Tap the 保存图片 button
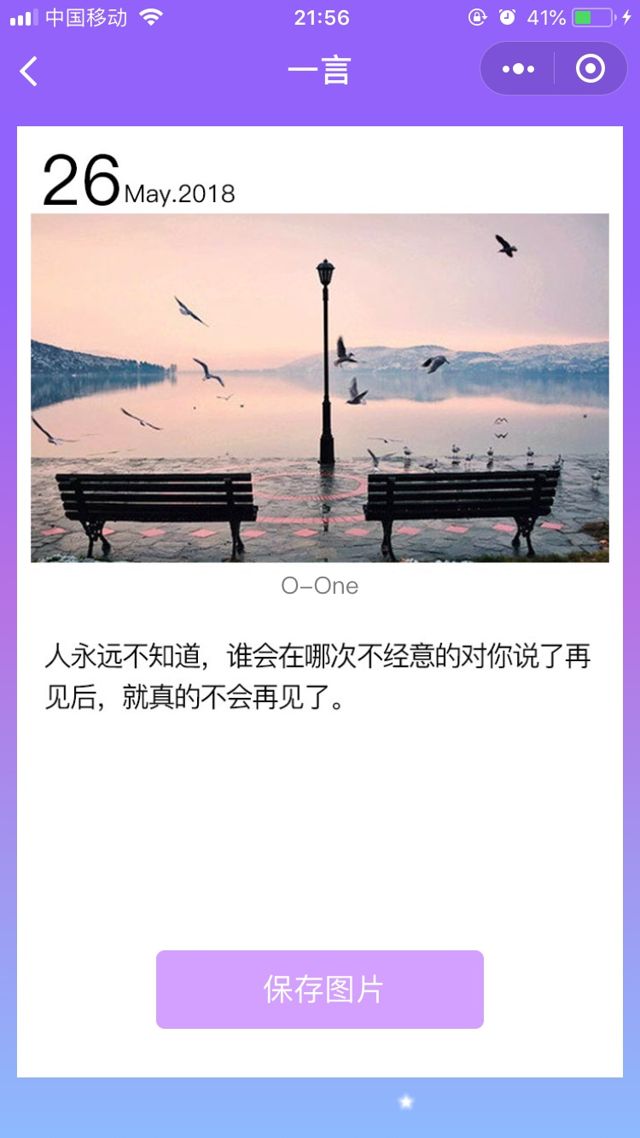 point(320,989)
